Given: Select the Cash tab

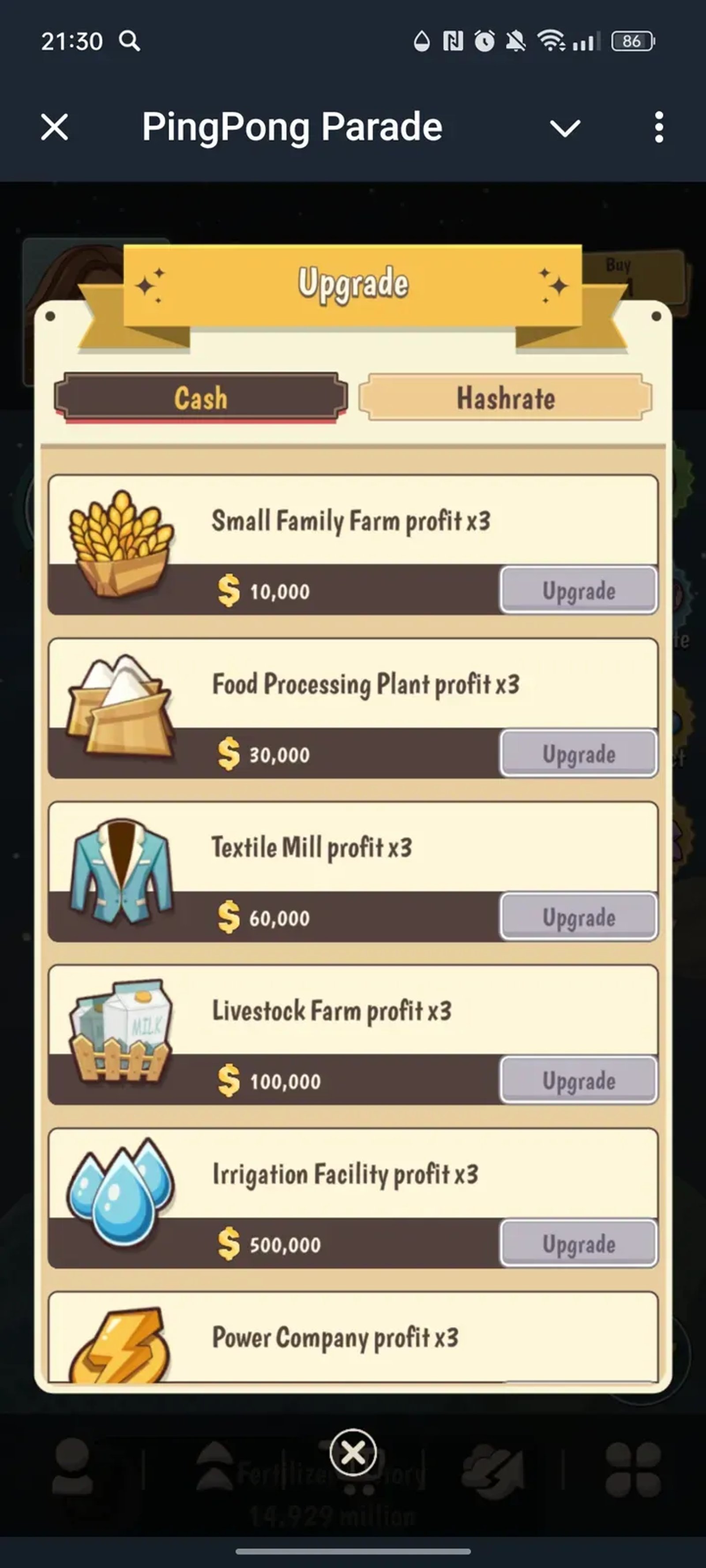Looking at the screenshot, I should 200,398.
